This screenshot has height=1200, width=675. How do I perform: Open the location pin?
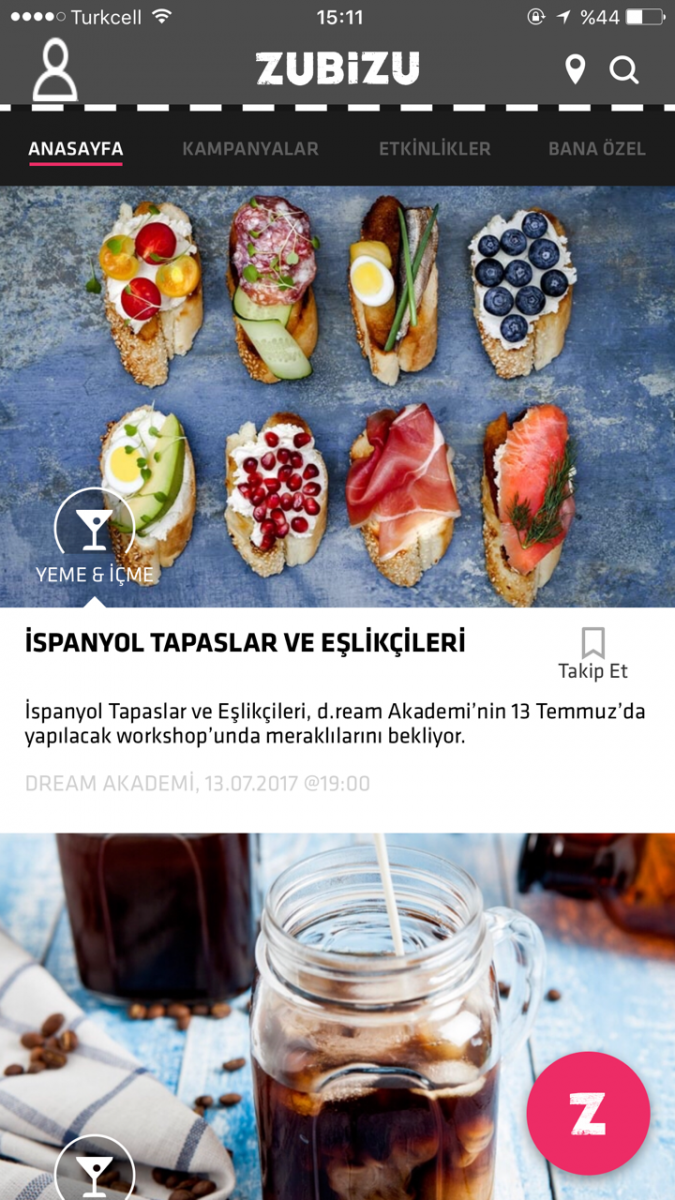(575, 70)
